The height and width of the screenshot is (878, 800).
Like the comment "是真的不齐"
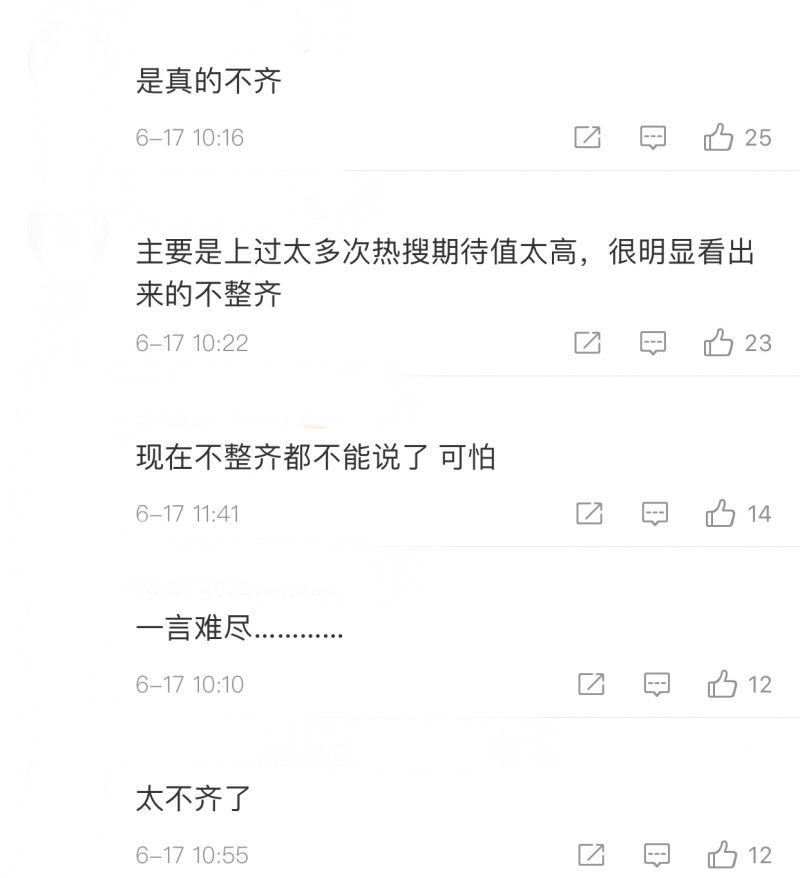pos(719,137)
